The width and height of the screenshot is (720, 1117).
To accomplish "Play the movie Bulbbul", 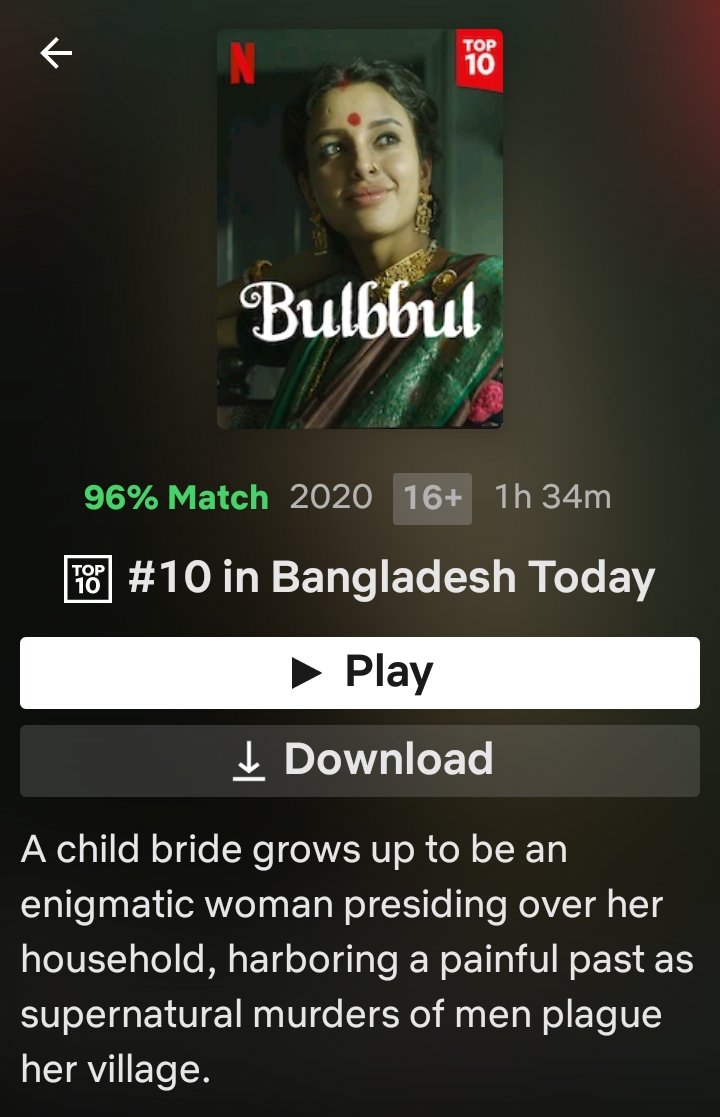I will coord(360,672).
